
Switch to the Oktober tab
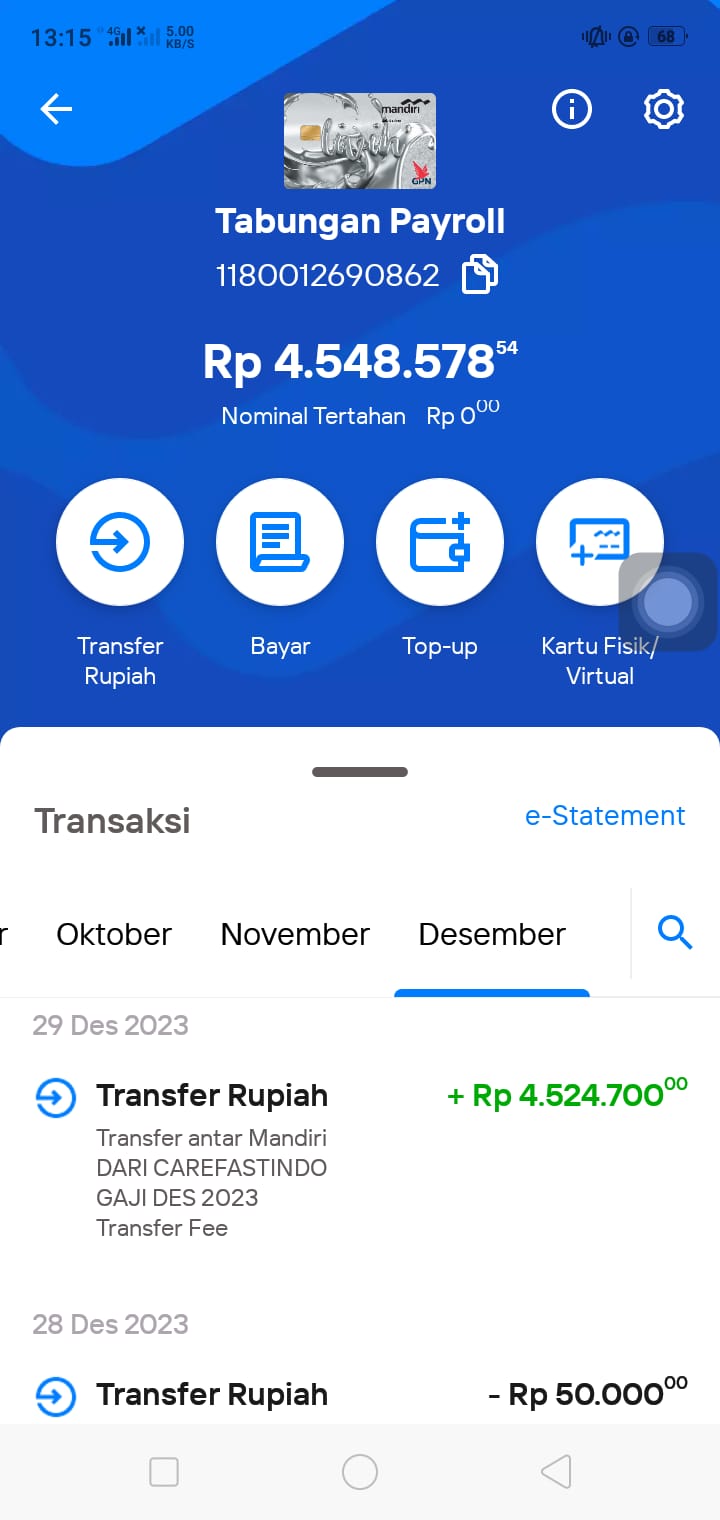click(x=114, y=934)
